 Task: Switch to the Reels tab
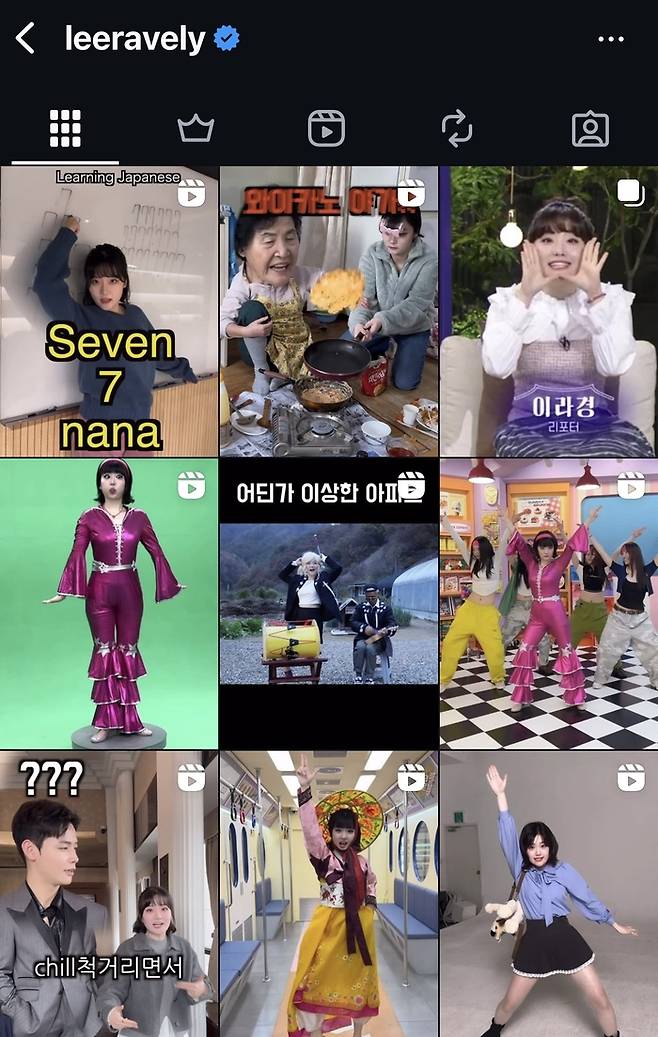(x=326, y=129)
